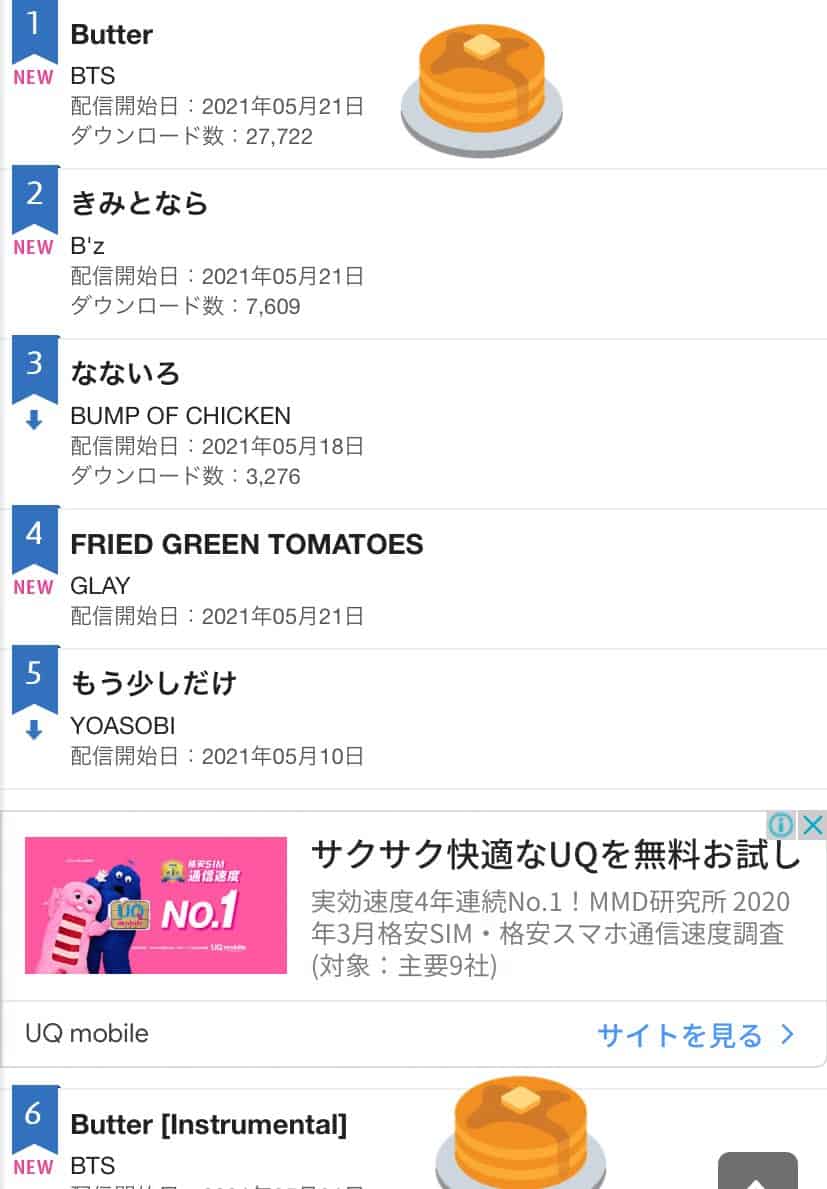Jump back to top of page
This screenshot has height=1189, width=827.
(757, 1172)
